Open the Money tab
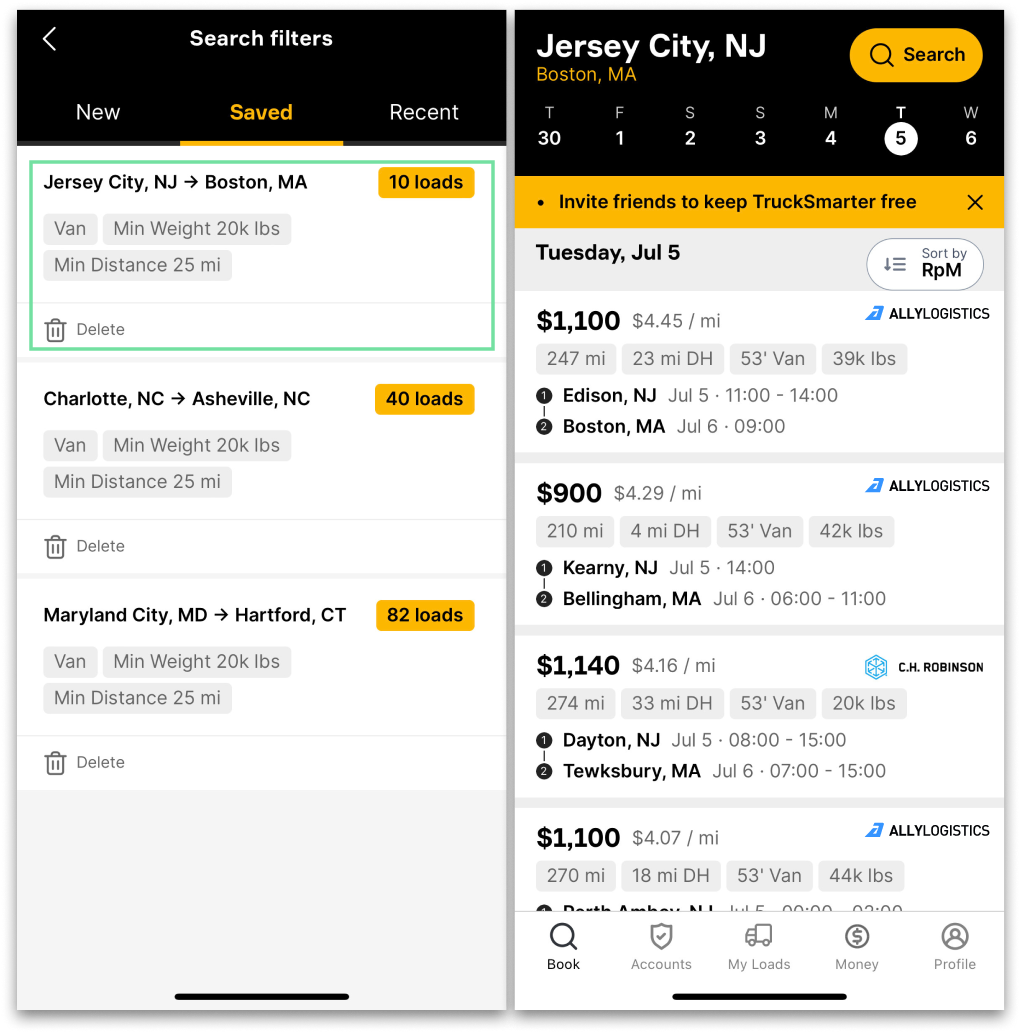The width and height of the screenshot is (1021, 1033). (x=856, y=947)
